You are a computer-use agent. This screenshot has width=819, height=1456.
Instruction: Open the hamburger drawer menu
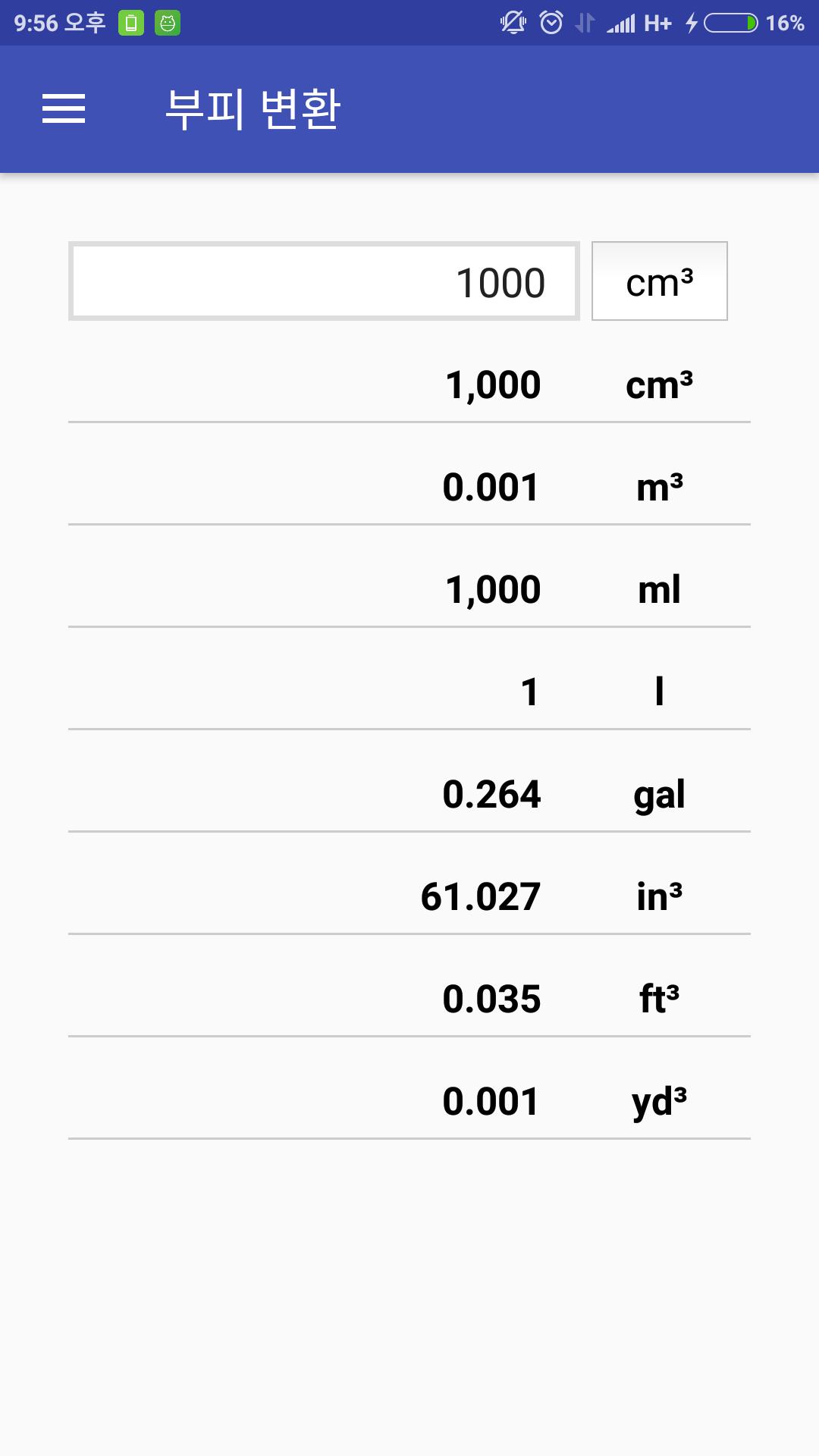64,108
